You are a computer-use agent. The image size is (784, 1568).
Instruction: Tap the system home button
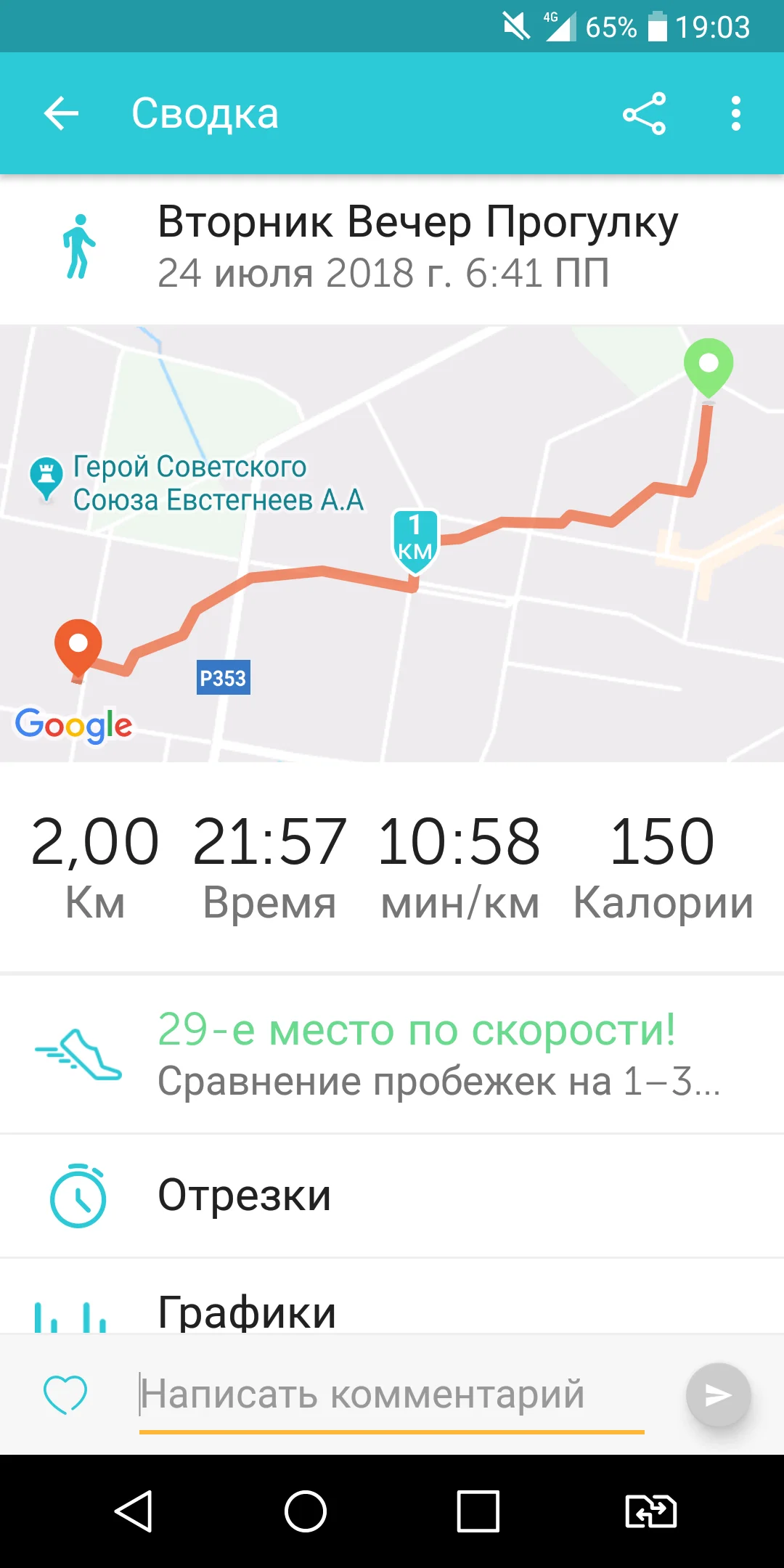(306, 1511)
